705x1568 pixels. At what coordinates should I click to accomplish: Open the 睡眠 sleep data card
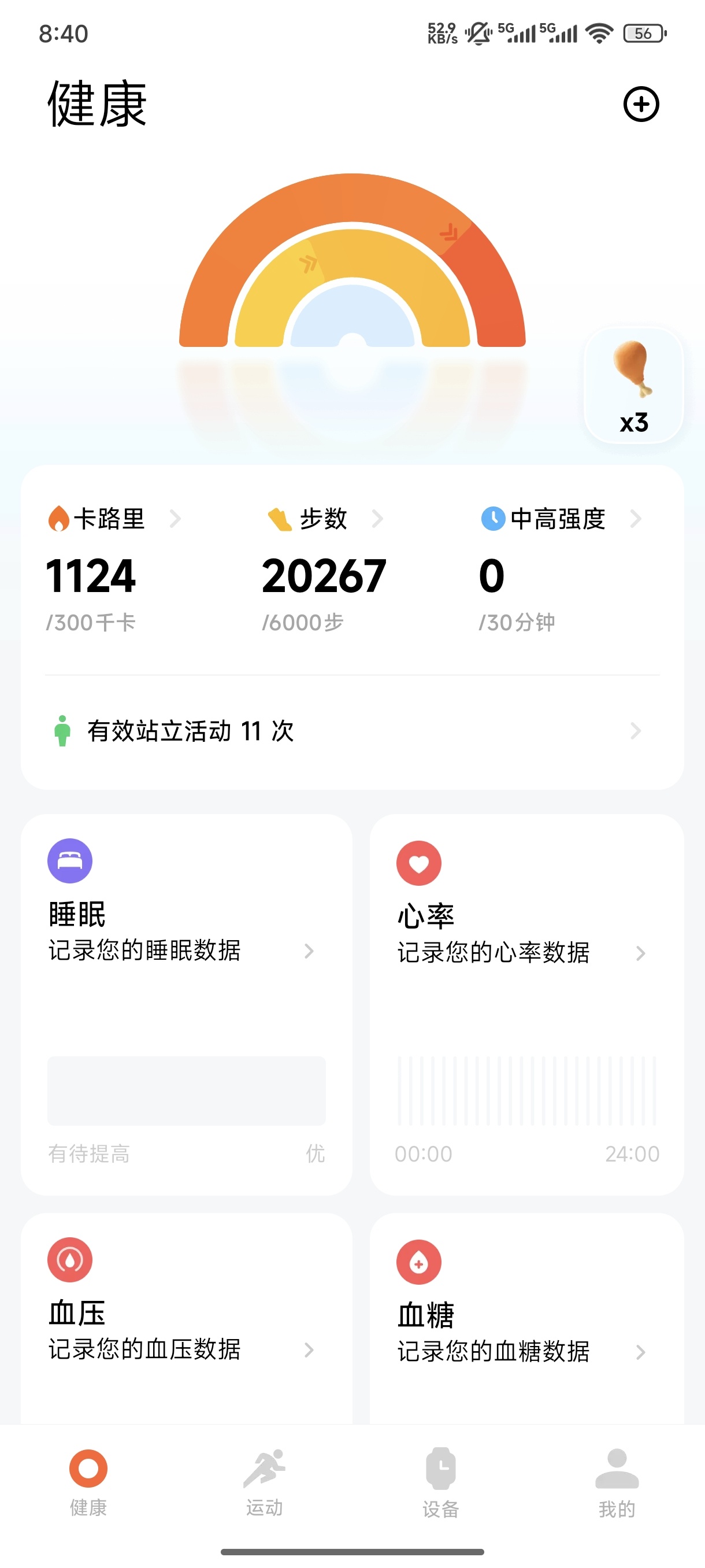(x=186, y=1004)
